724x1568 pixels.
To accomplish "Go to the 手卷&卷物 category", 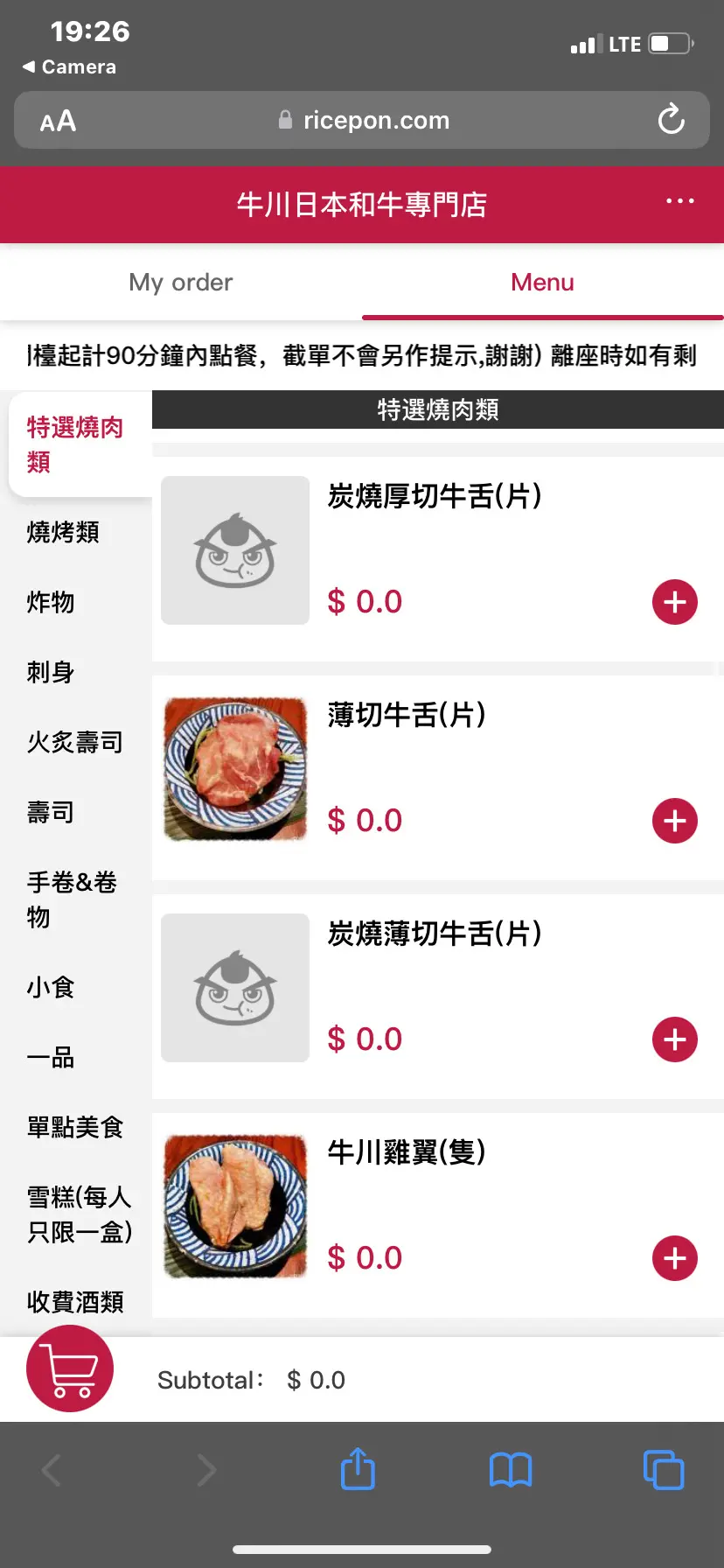I will 72,899.
